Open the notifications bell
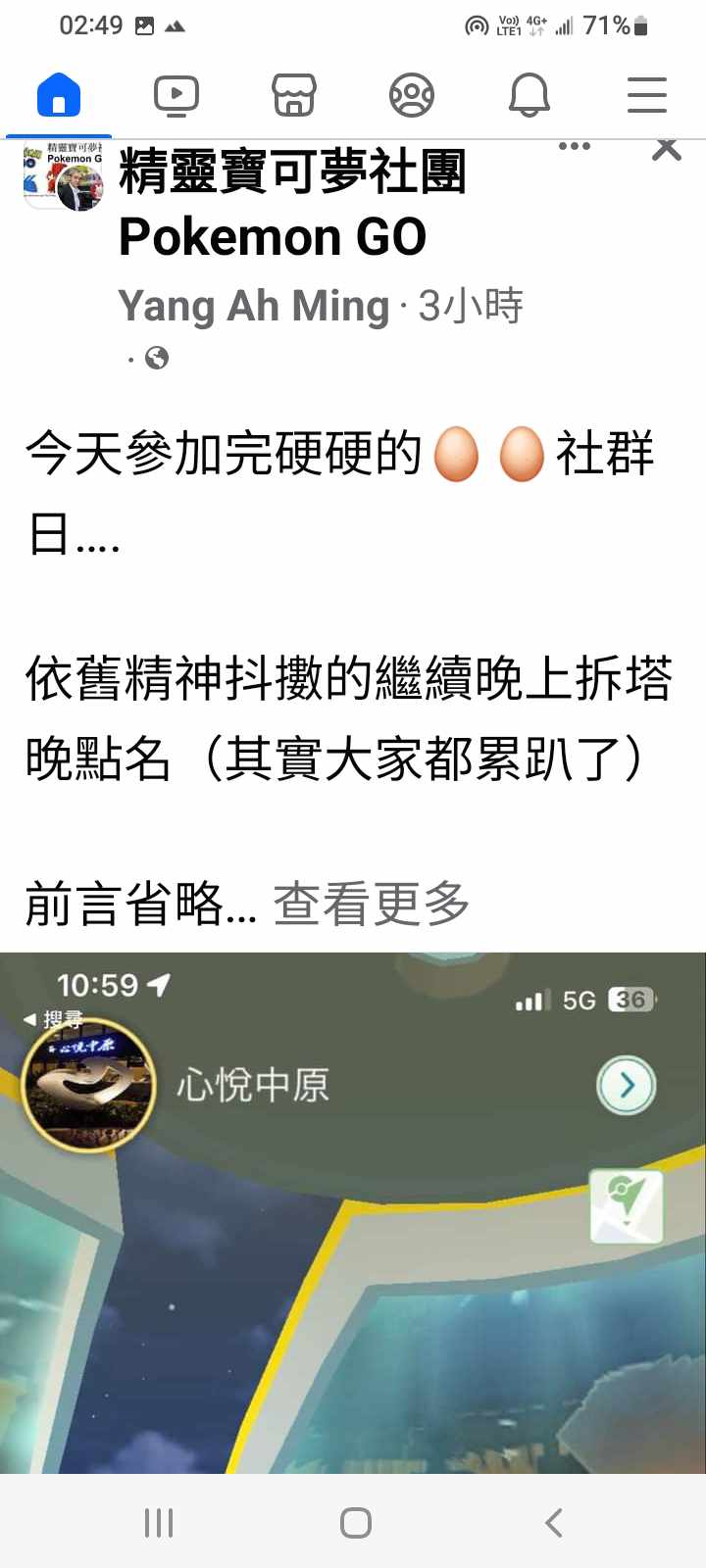 click(529, 96)
